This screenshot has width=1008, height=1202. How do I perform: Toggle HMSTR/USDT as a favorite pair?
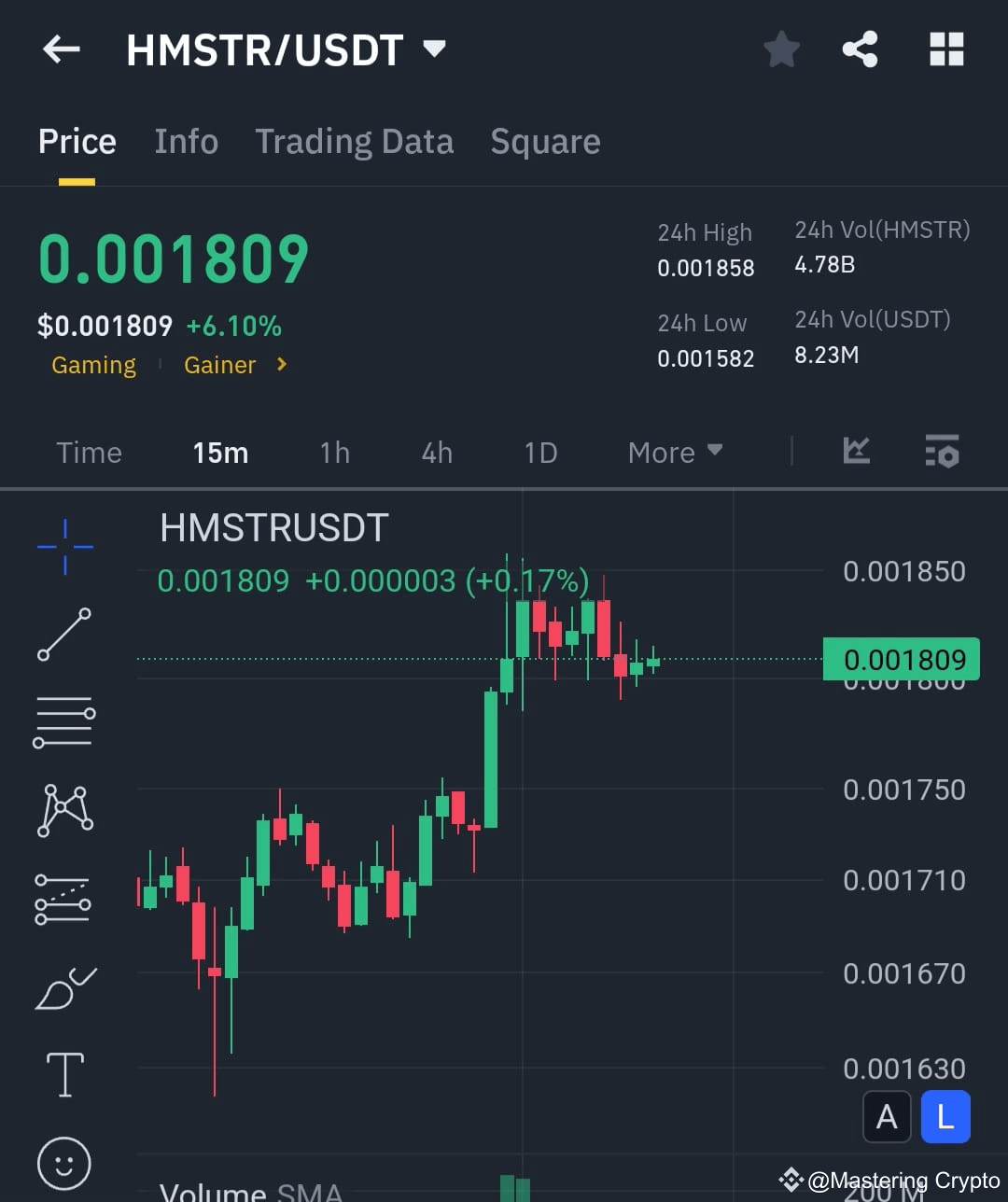781,49
